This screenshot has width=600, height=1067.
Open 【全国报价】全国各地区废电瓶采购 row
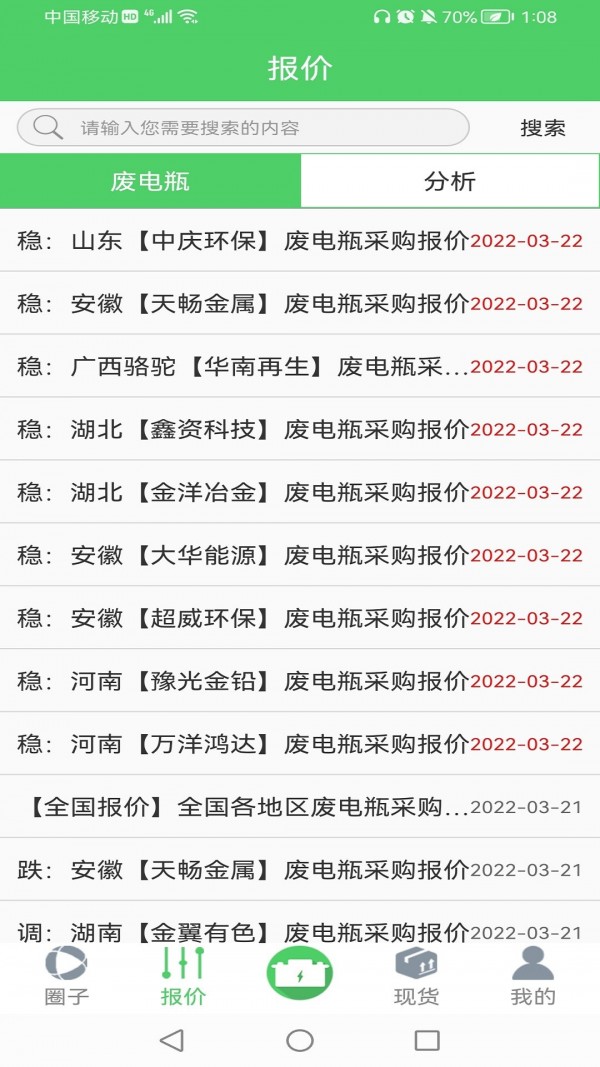300,807
